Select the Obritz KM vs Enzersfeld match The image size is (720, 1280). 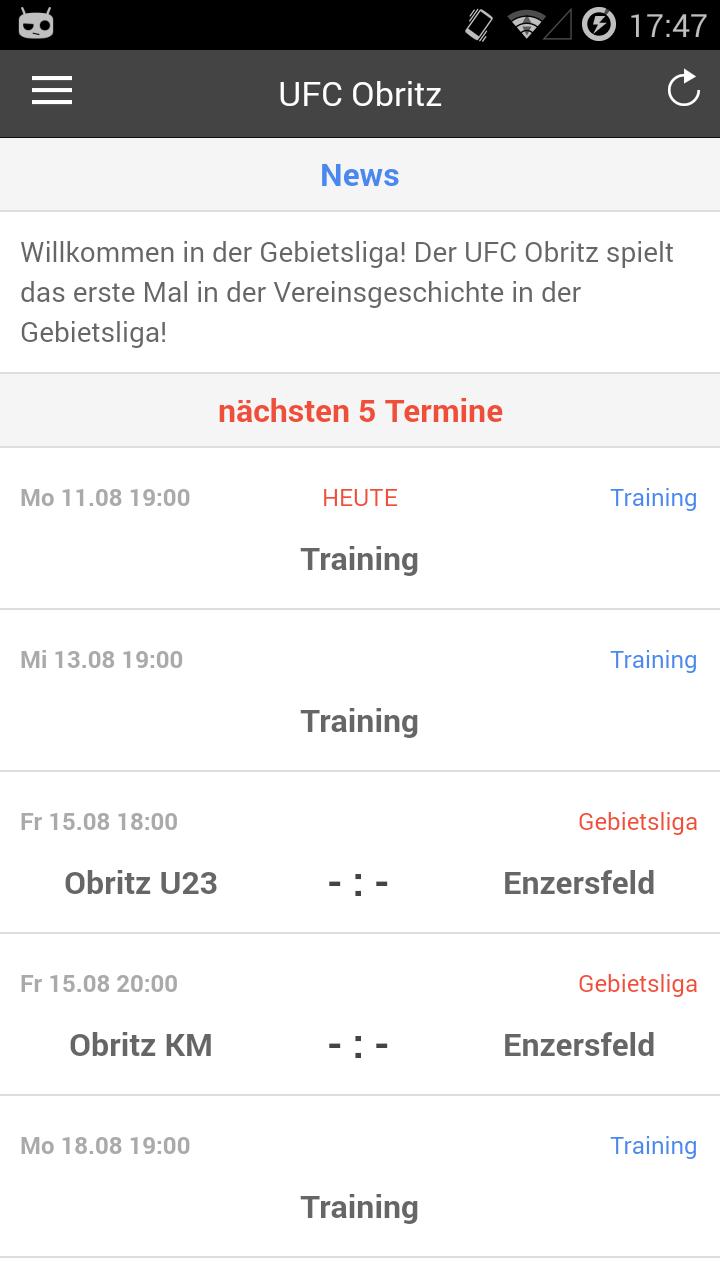click(x=360, y=1045)
